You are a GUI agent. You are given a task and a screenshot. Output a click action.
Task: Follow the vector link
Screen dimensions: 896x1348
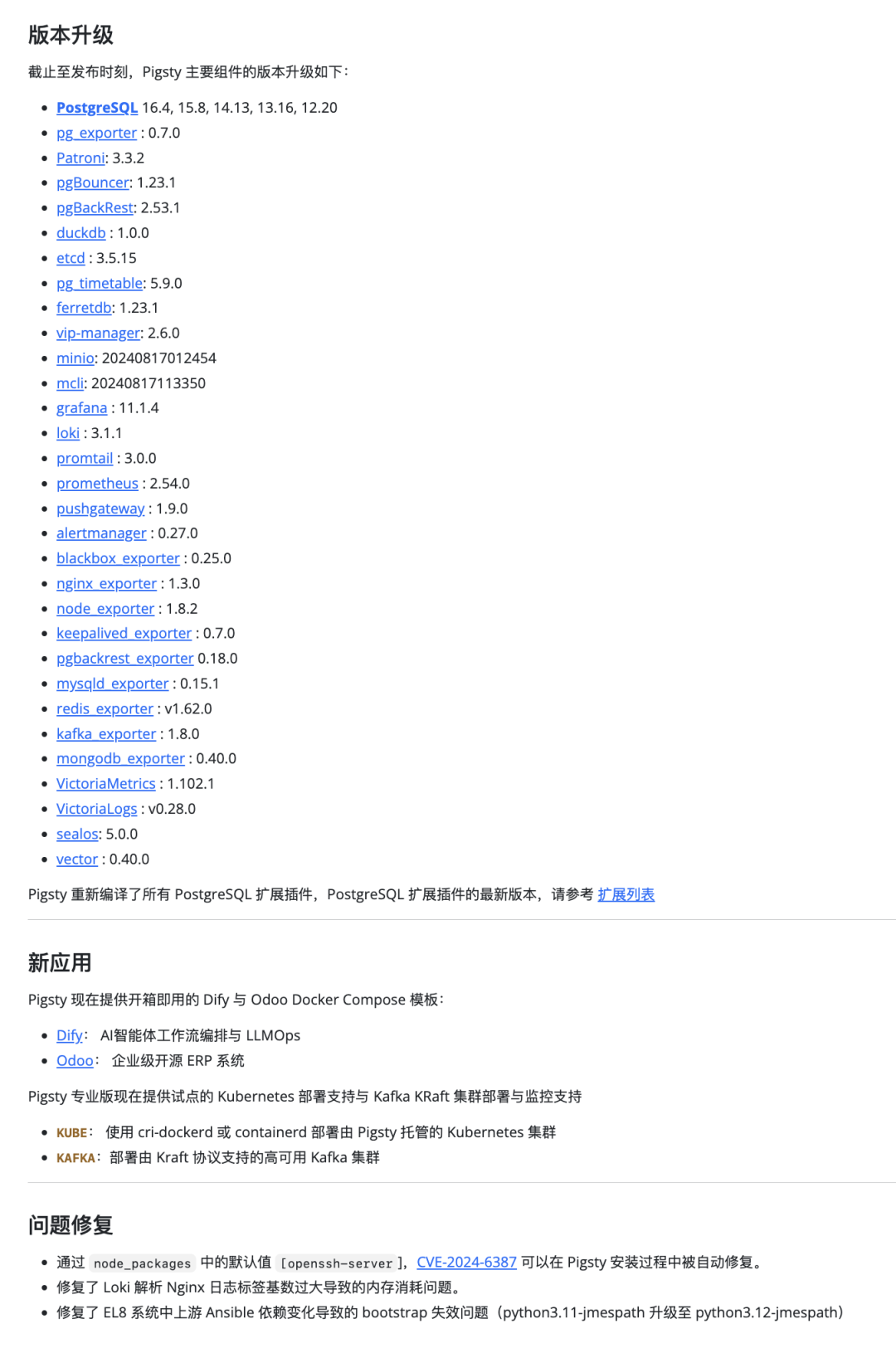click(x=77, y=859)
